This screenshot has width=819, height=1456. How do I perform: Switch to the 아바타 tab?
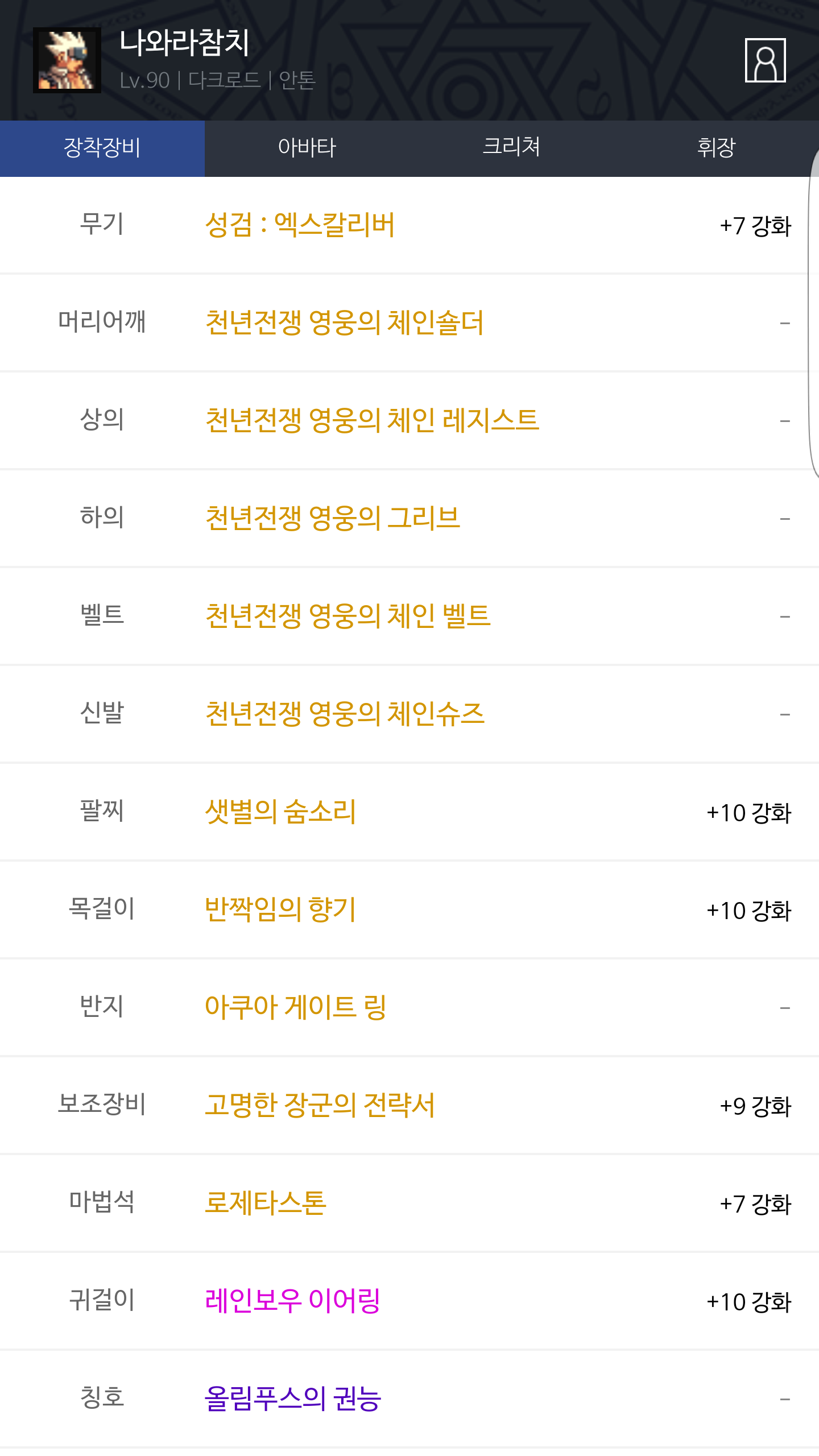[x=307, y=148]
